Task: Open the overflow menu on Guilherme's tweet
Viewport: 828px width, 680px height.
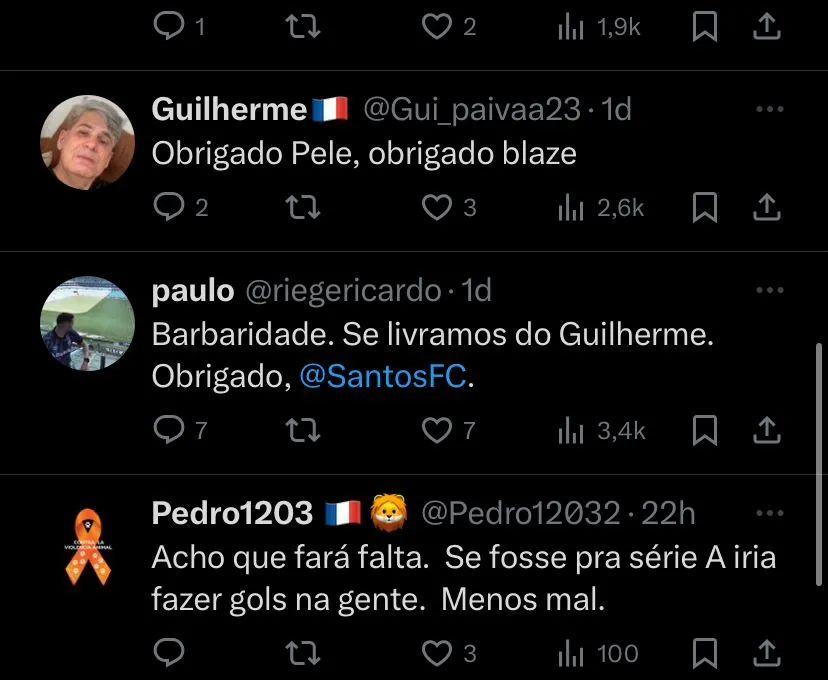Action: (x=769, y=109)
